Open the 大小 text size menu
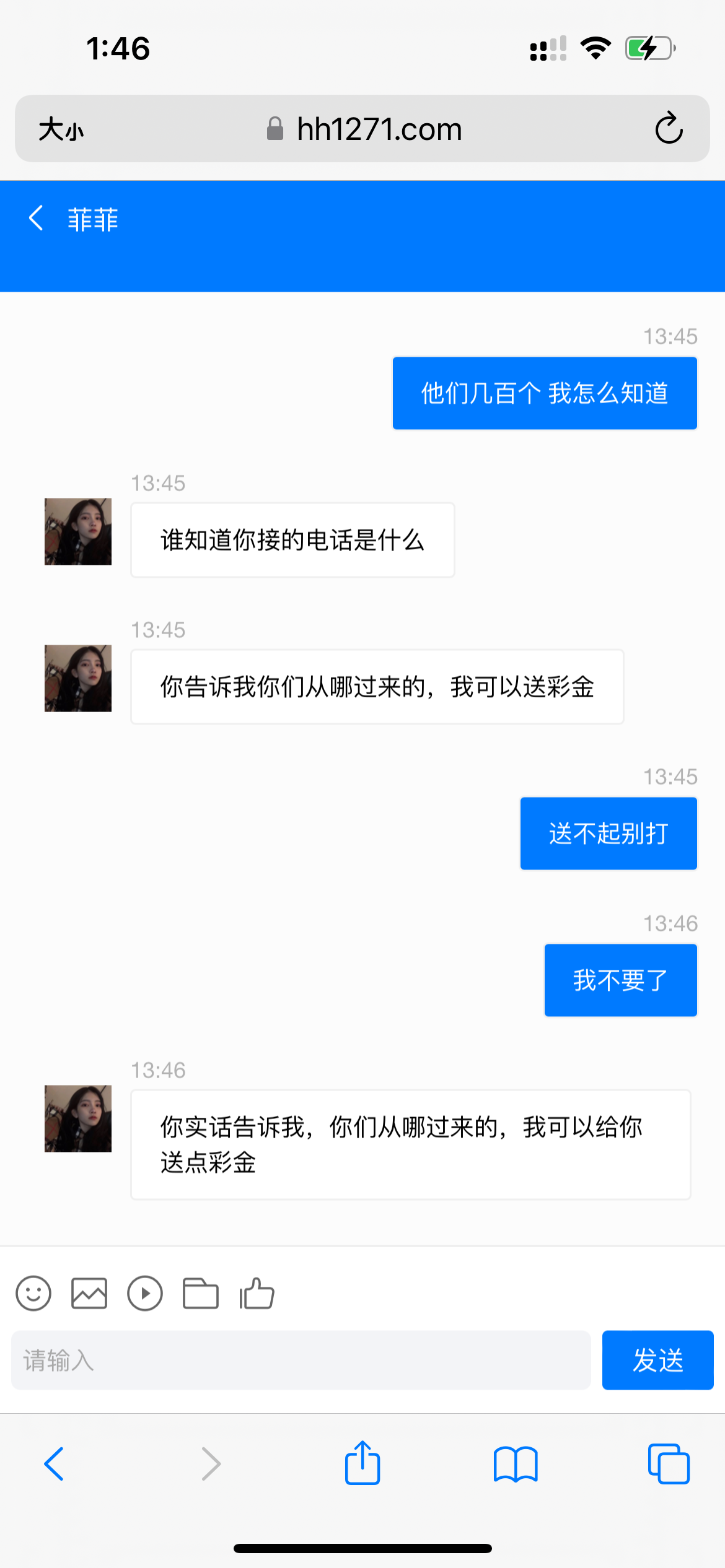 tap(61, 129)
